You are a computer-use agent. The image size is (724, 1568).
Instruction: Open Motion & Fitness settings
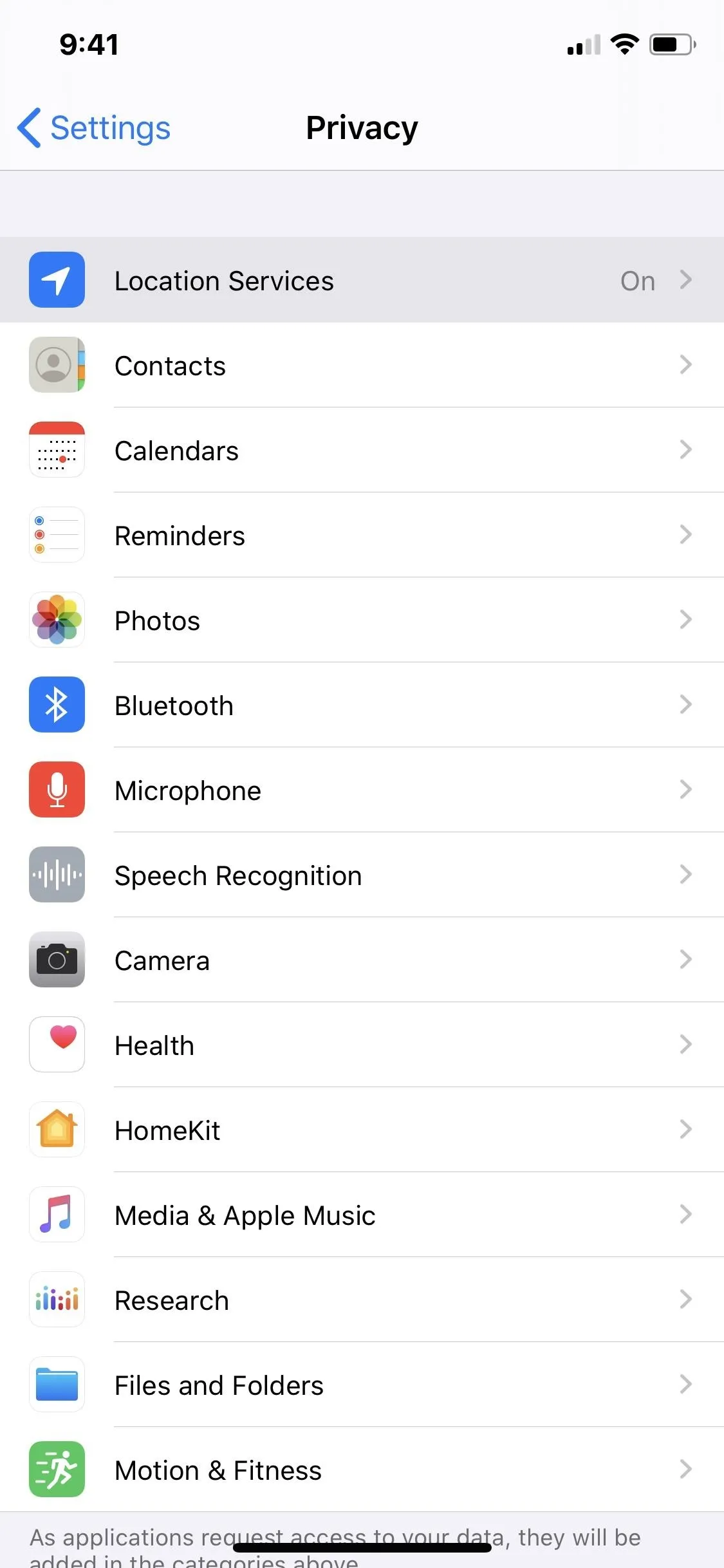point(362,1470)
